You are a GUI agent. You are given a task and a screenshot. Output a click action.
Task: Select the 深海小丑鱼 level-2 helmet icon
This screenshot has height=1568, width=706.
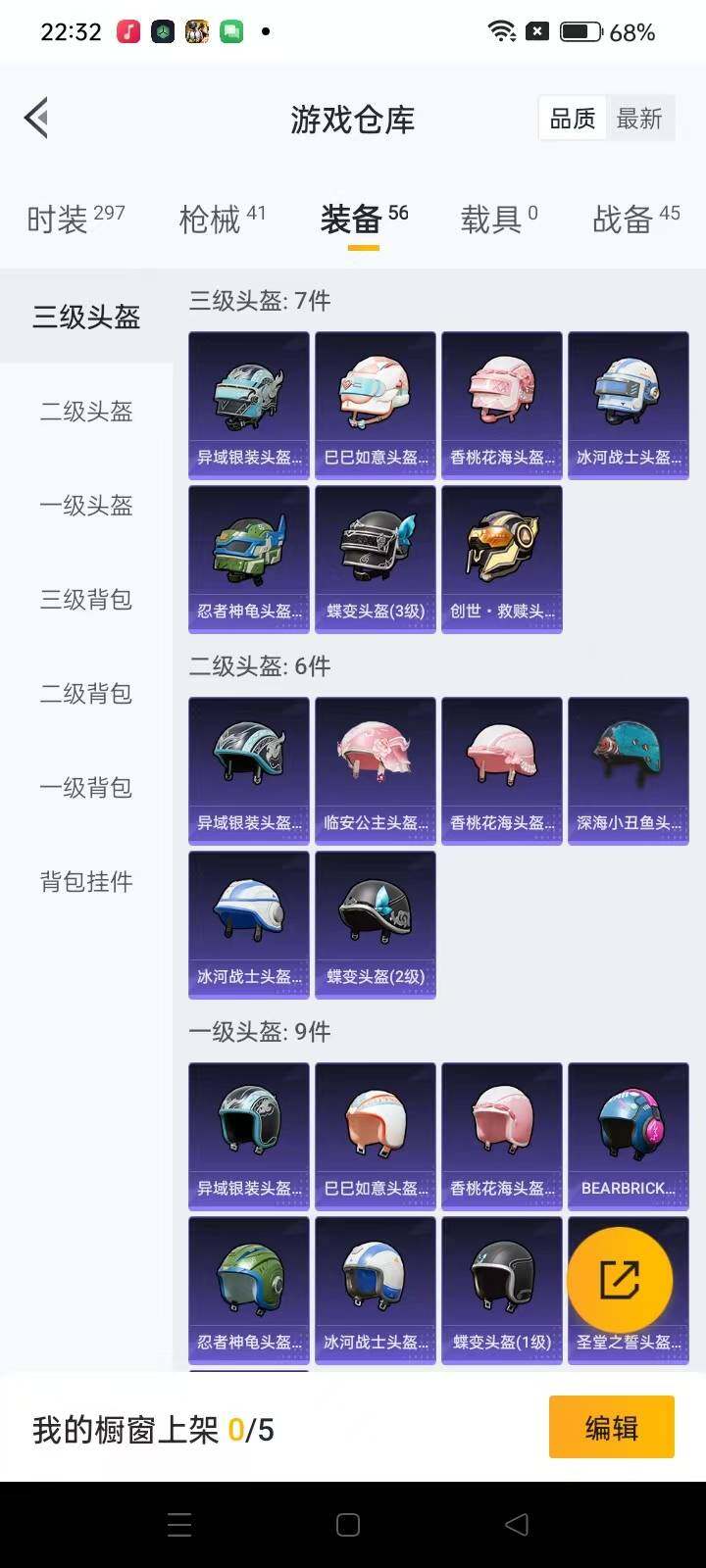[x=628, y=759]
